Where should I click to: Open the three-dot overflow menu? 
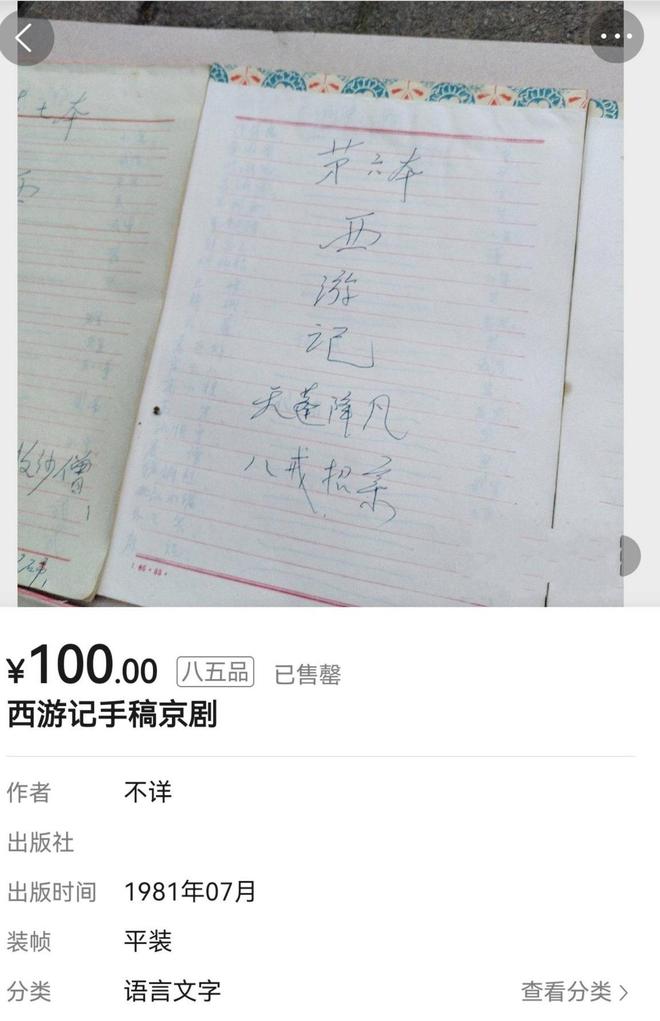(616, 37)
